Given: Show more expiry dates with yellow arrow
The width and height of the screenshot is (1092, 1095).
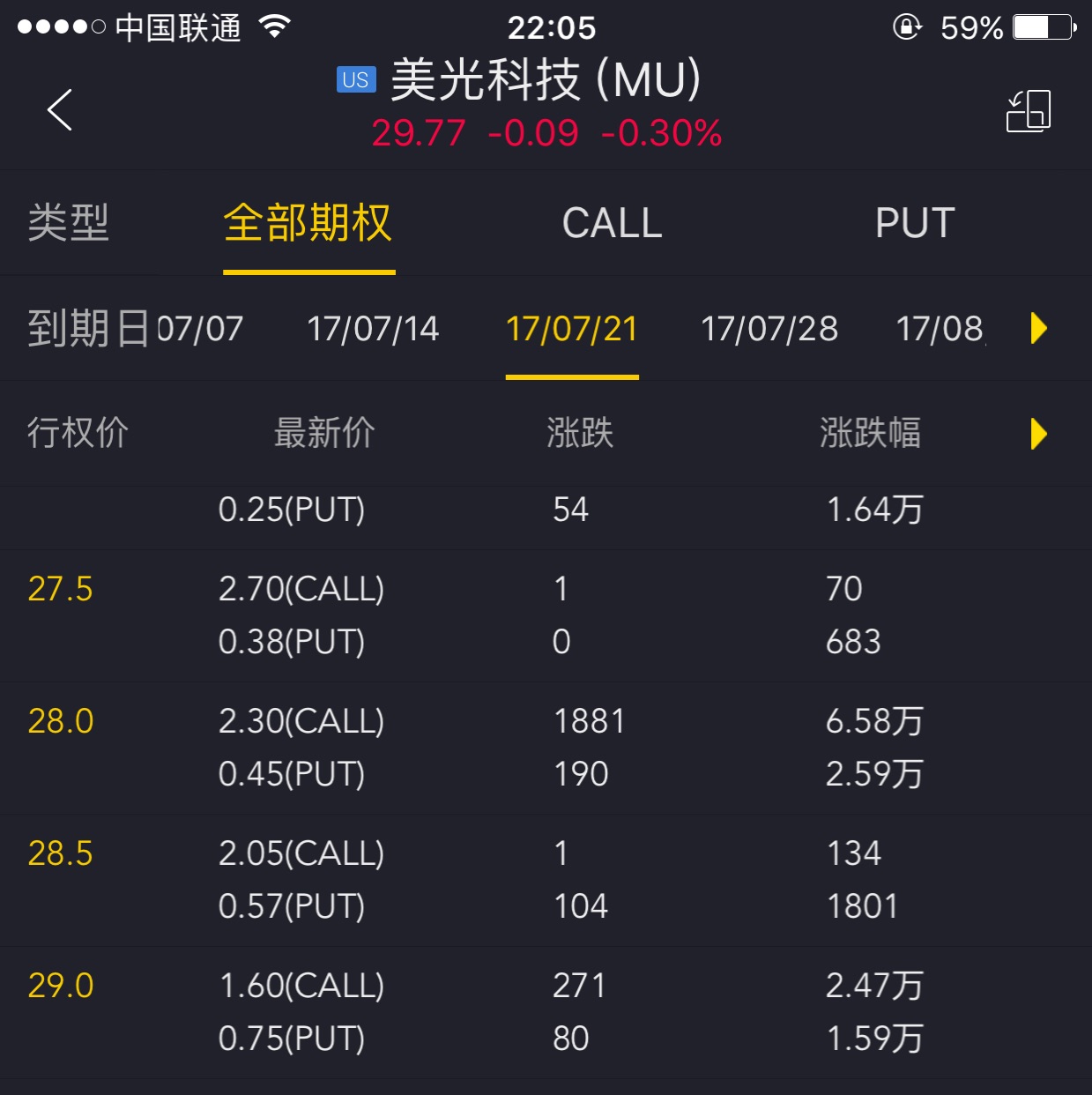Looking at the screenshot, I should (x=1038, y=329).
